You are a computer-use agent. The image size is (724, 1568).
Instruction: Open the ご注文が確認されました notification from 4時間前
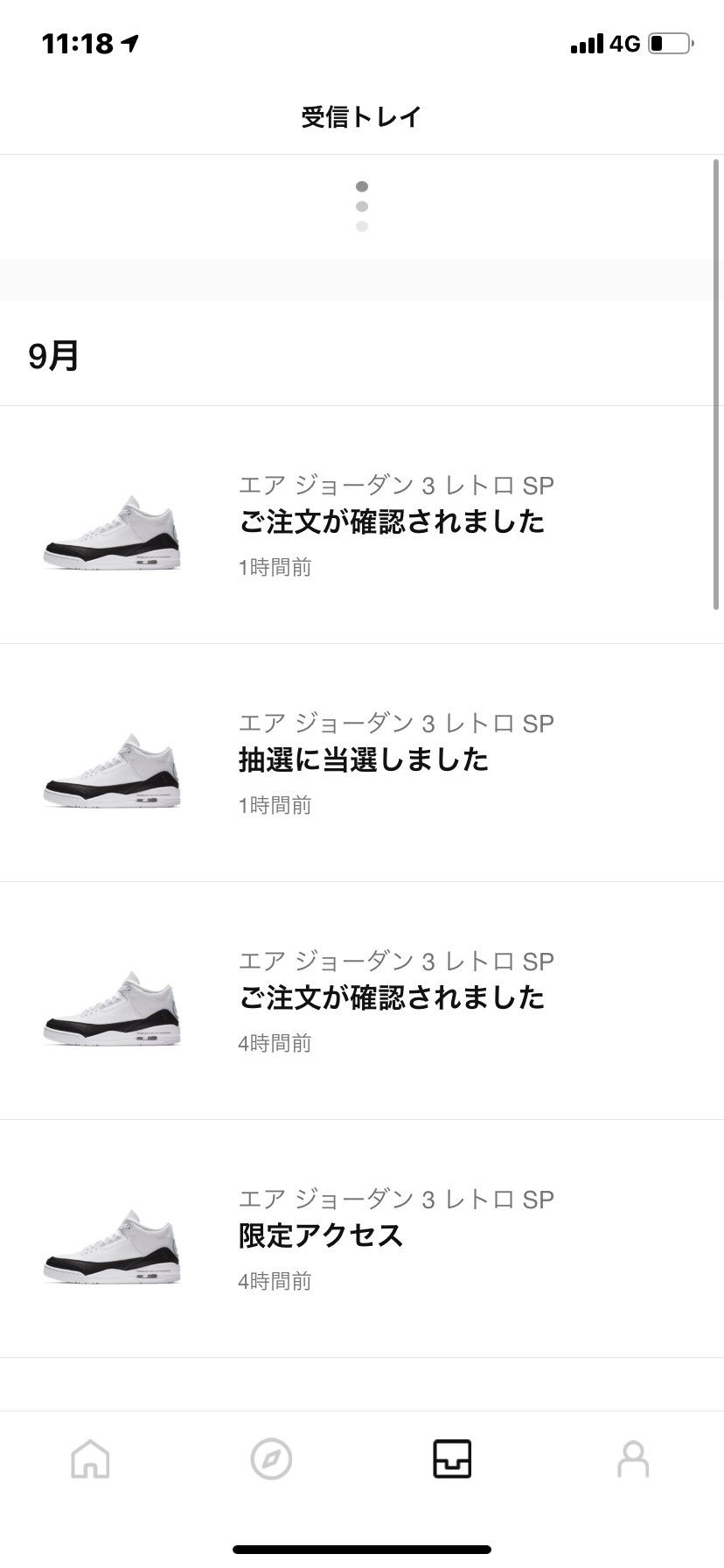pos(391,997)
